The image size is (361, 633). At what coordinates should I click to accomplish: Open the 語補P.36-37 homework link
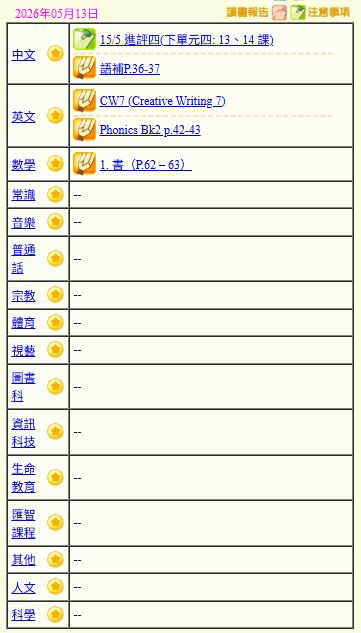tap(130, 69)
